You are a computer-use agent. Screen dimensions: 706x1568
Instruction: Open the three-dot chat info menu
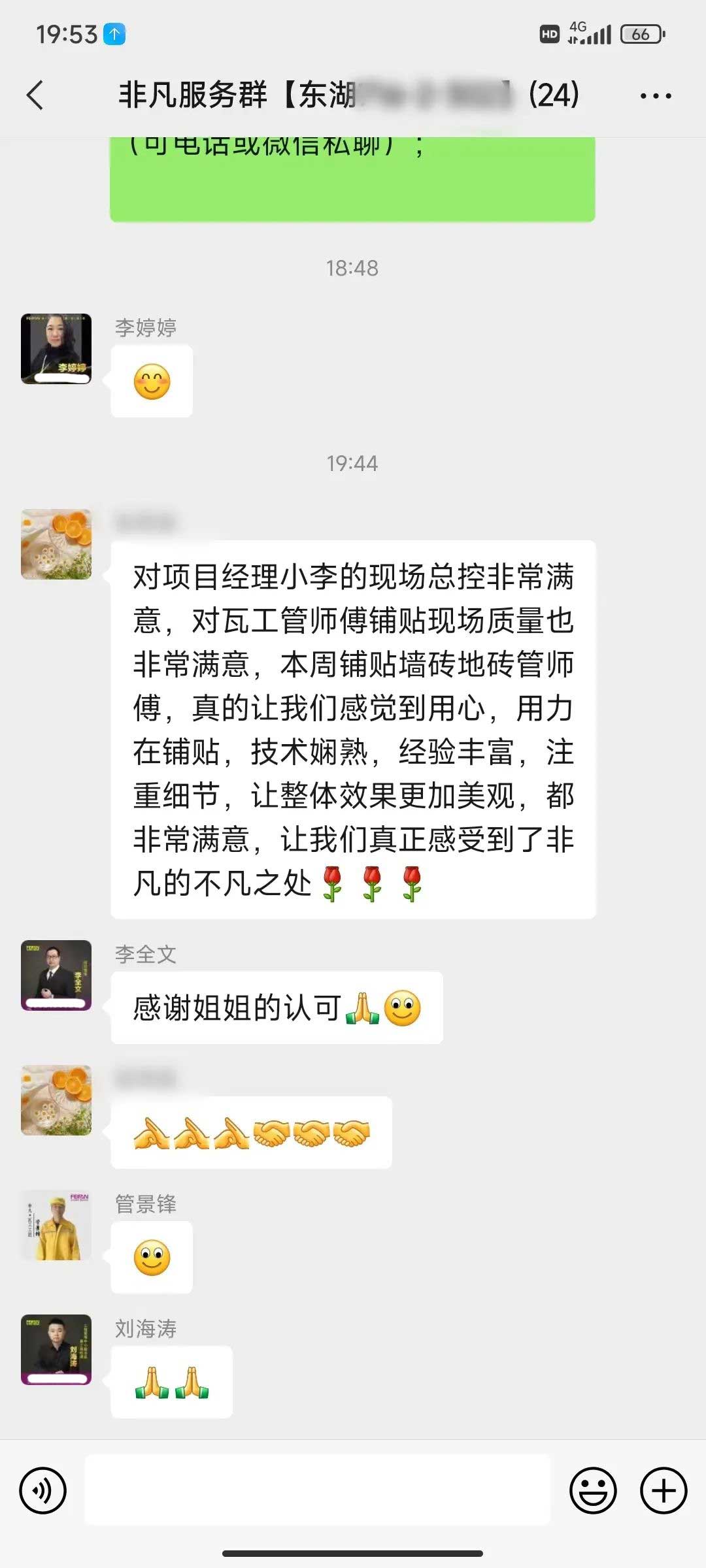[x=655, y=96]
